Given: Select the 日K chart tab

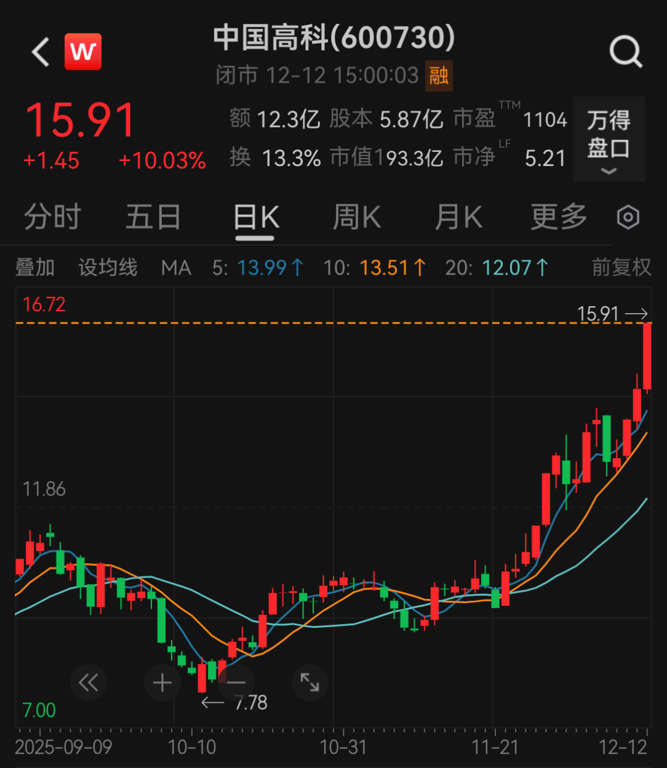Looking at the screenshot, I should [x=255, y=216].
